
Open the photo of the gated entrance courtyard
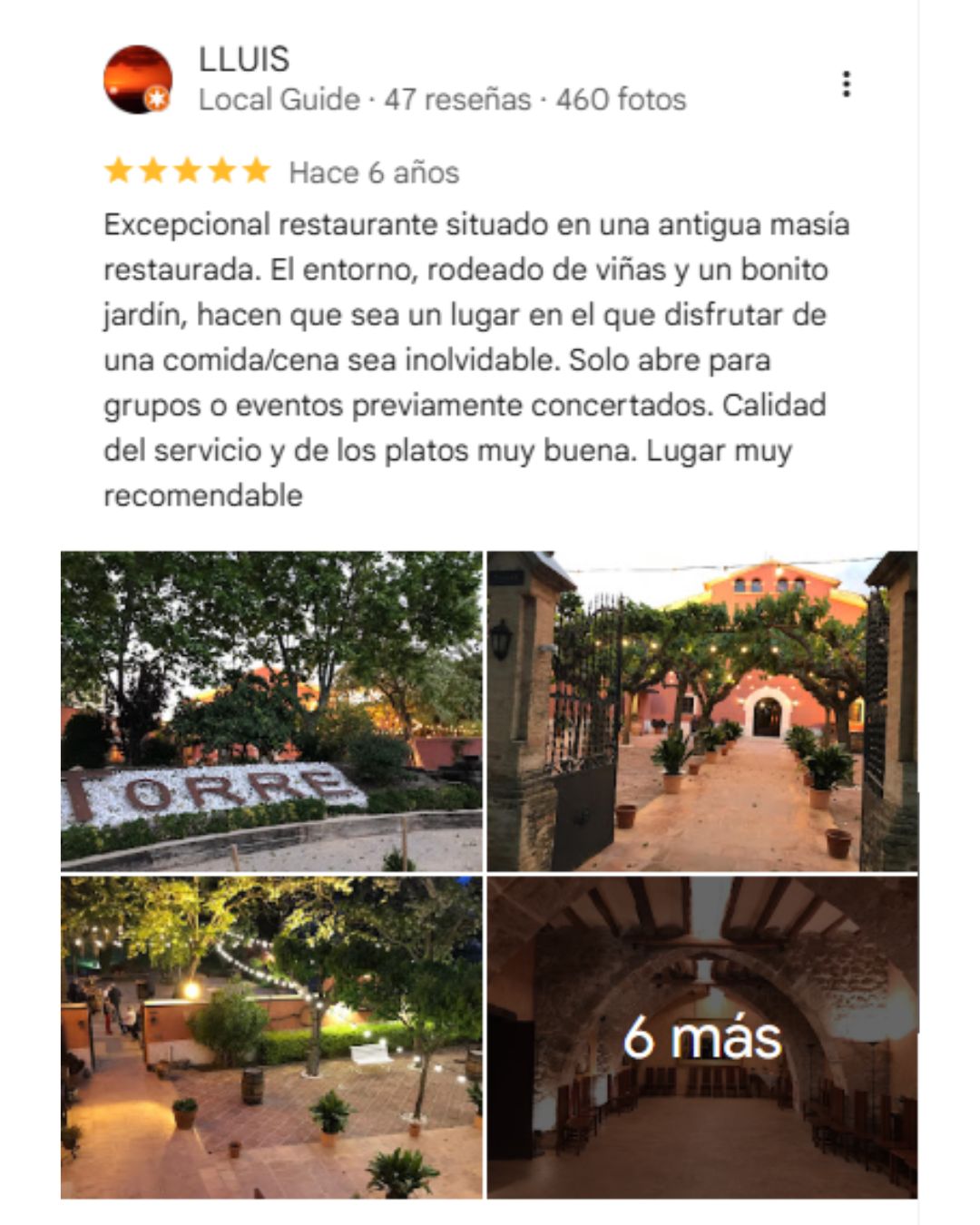tap(701, 710)
